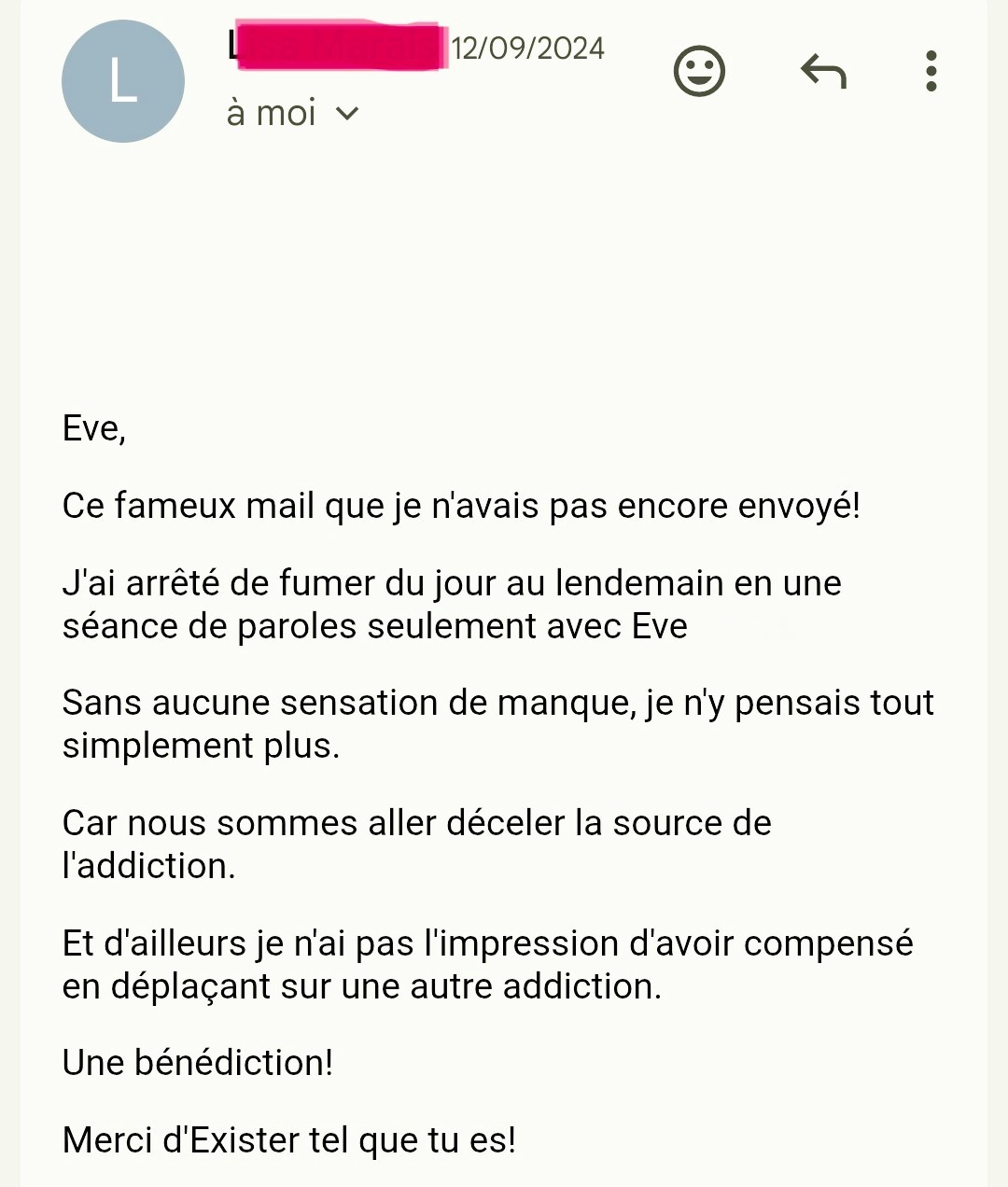The height and width of the screenshot is (1187, 1008).
Task: Add an emoji reaction to this email
Action: 699,71
